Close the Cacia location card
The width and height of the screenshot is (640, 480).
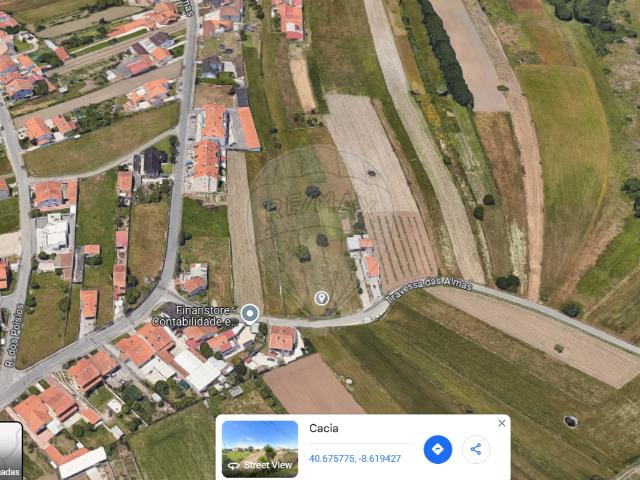pyautogui.click(x=502, y=423)
